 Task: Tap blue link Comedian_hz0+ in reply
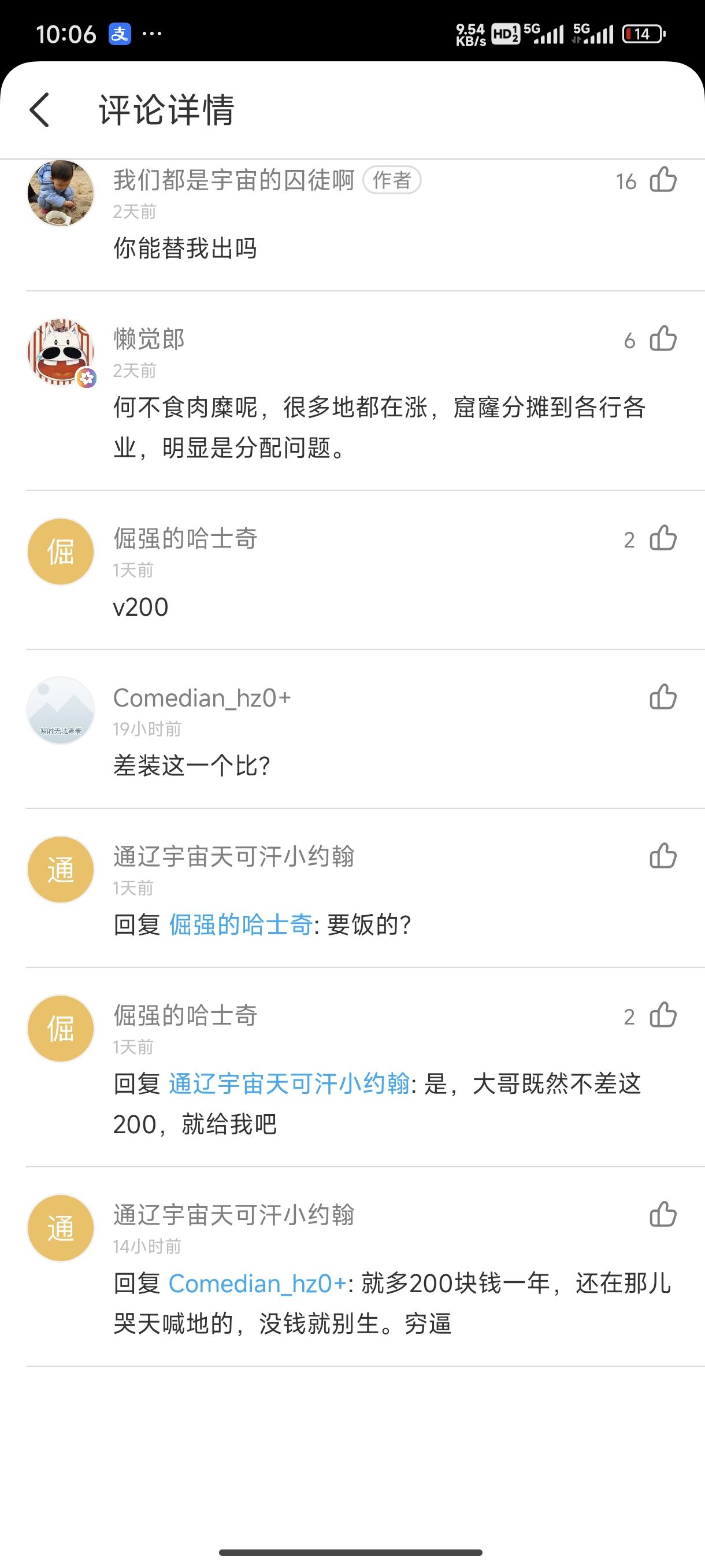257,1283
